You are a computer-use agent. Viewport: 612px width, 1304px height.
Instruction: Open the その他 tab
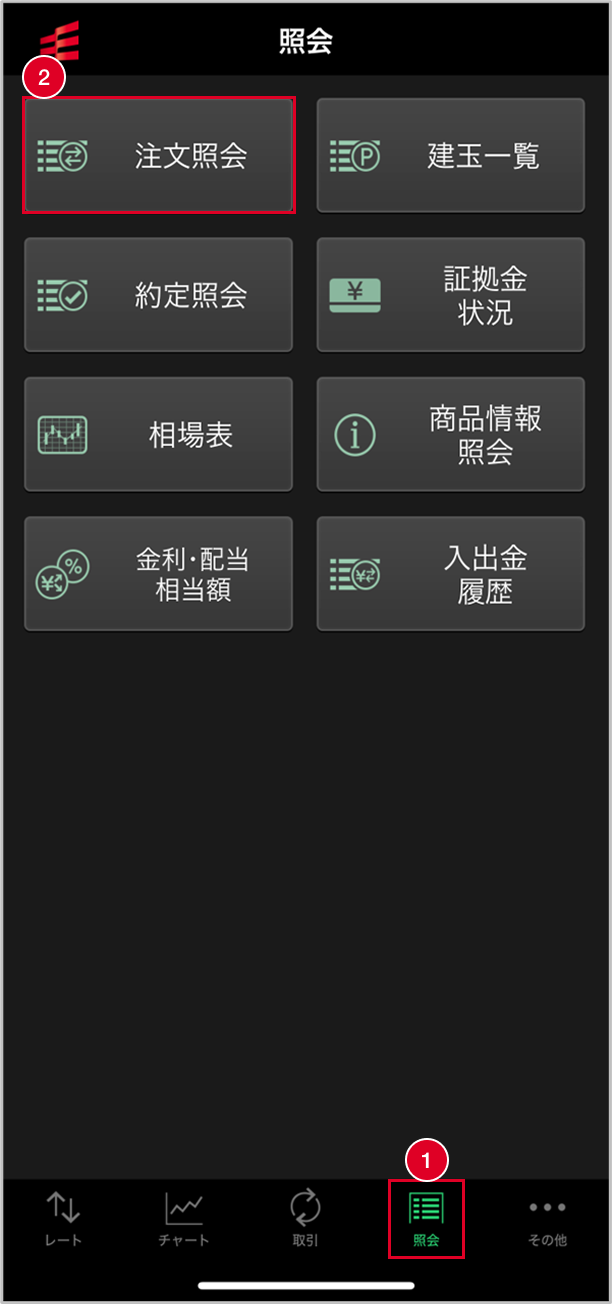tap(547, 1219)
